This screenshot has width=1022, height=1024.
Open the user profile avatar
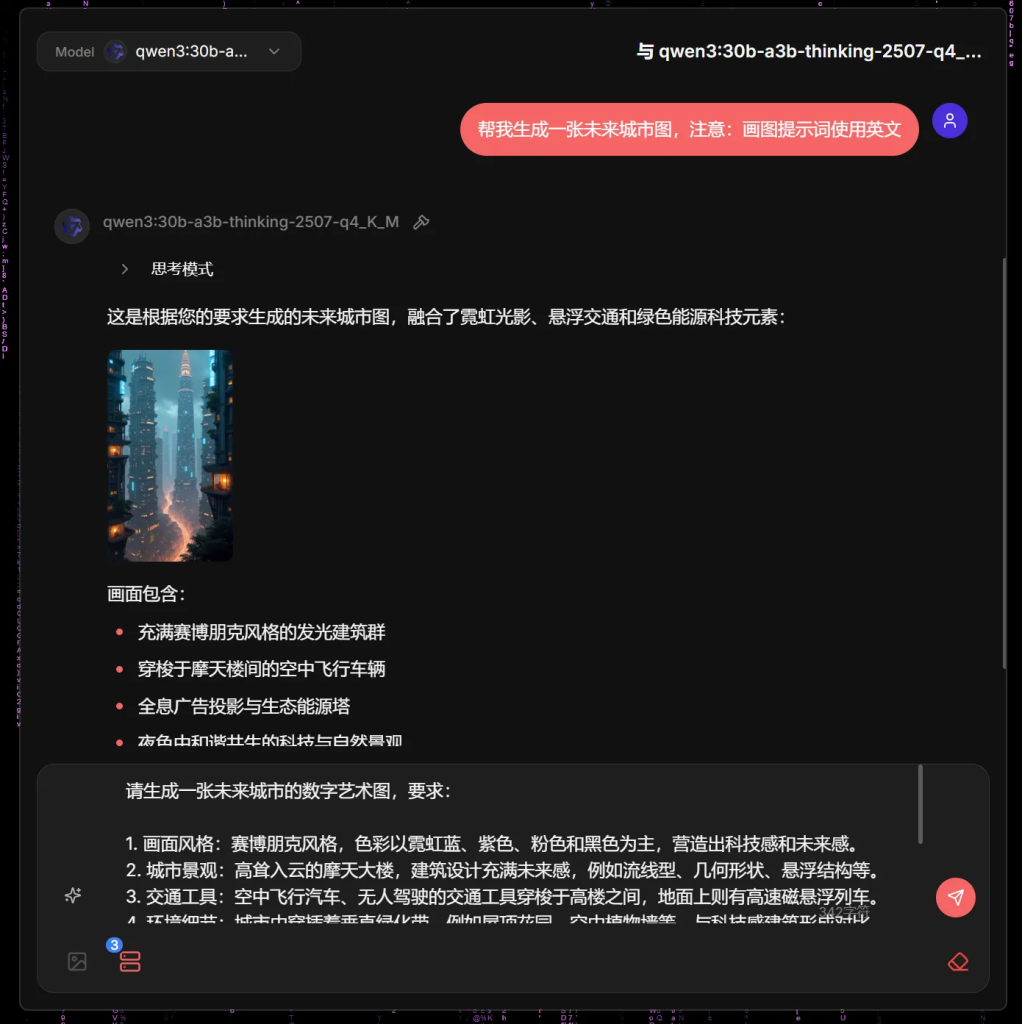pyautogui.click(x=949, y=121)
